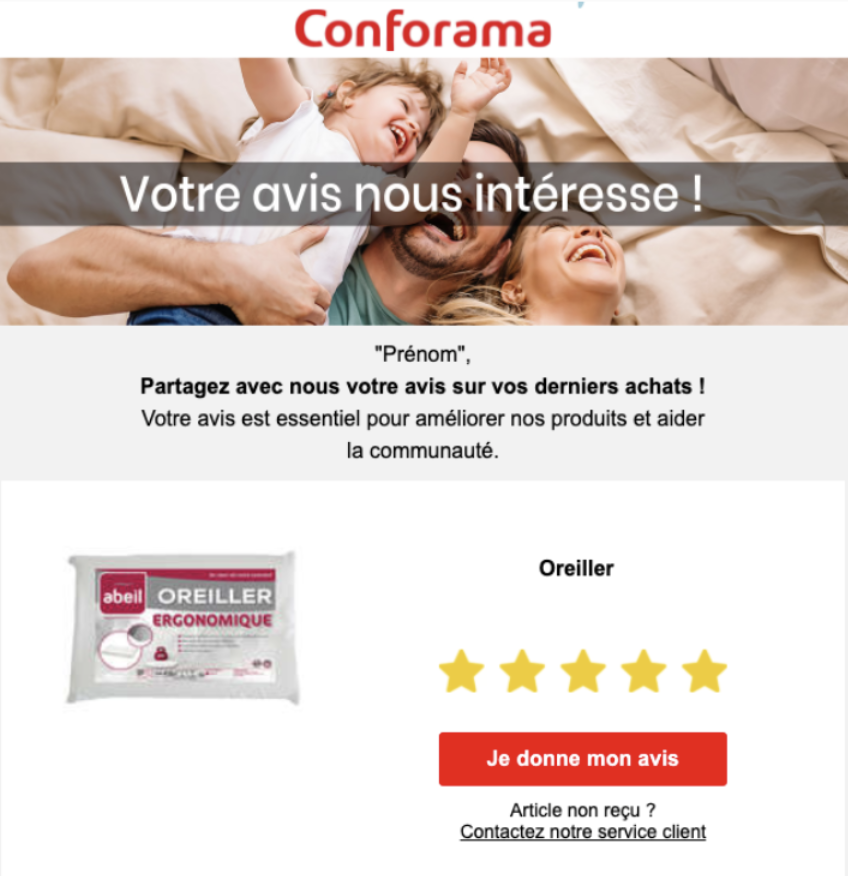Open the "Contactez notre service client" link
This screenshot has height=876, width=848.
click(582, 832)
